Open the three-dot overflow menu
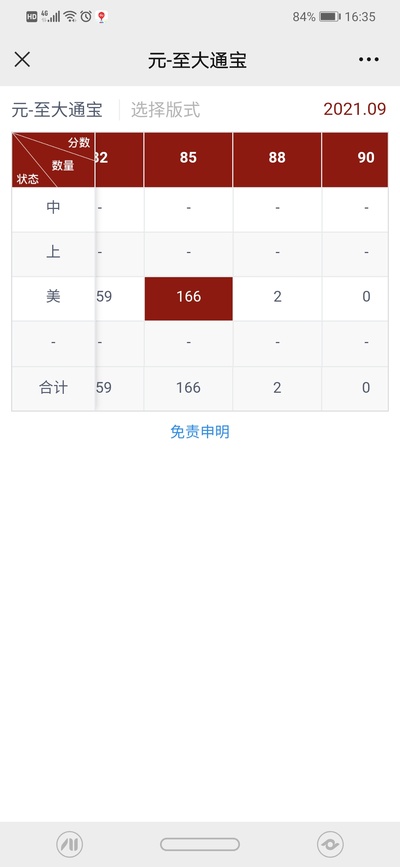This screenshot has height=867, width=400. click(368, 60)
